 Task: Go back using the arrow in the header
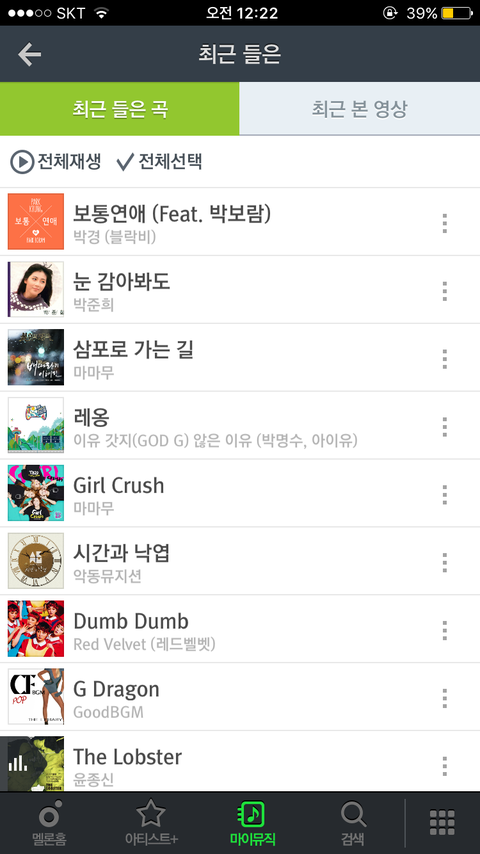point(29,54)
